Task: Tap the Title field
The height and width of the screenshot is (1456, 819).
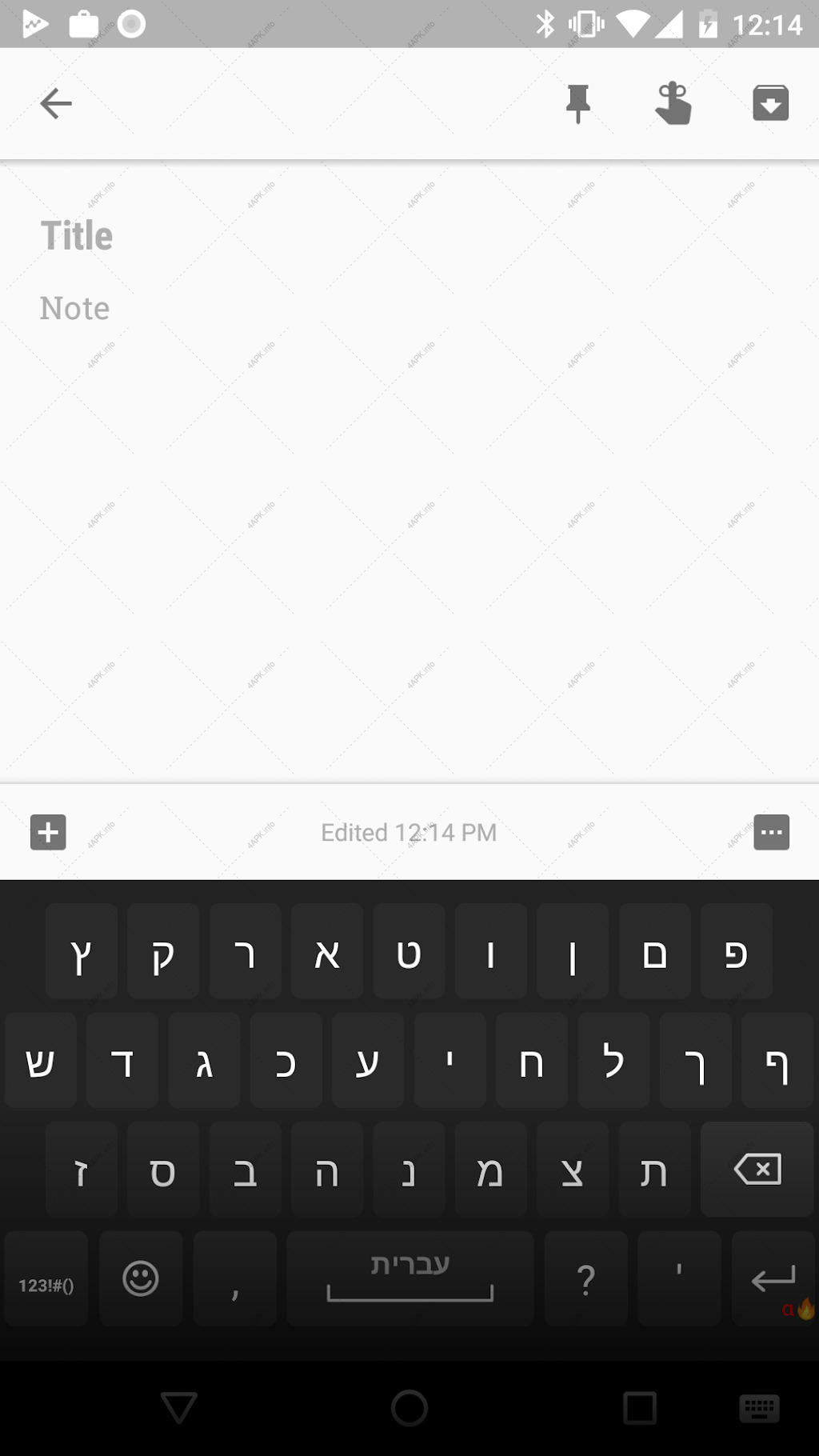Action: [409, 235]
